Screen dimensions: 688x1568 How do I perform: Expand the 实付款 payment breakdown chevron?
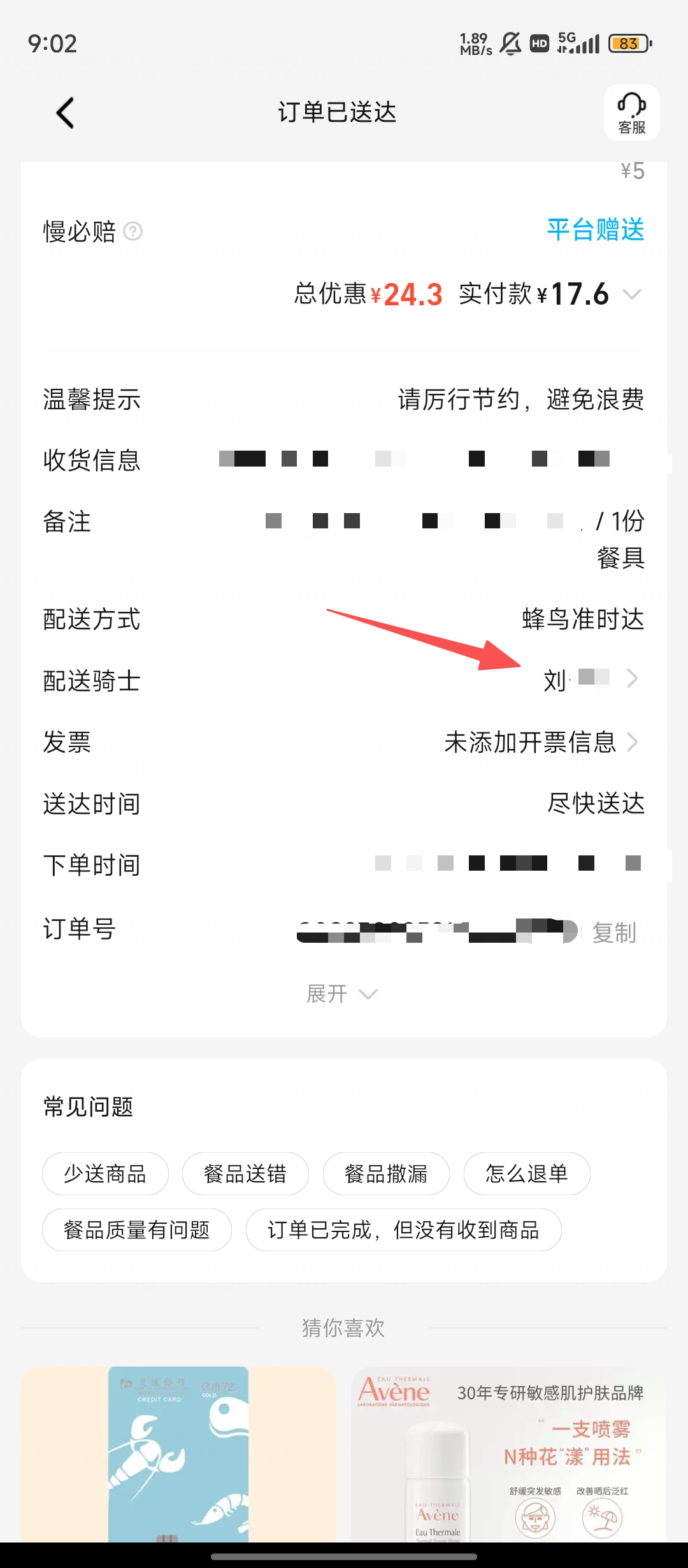[632, 294]
